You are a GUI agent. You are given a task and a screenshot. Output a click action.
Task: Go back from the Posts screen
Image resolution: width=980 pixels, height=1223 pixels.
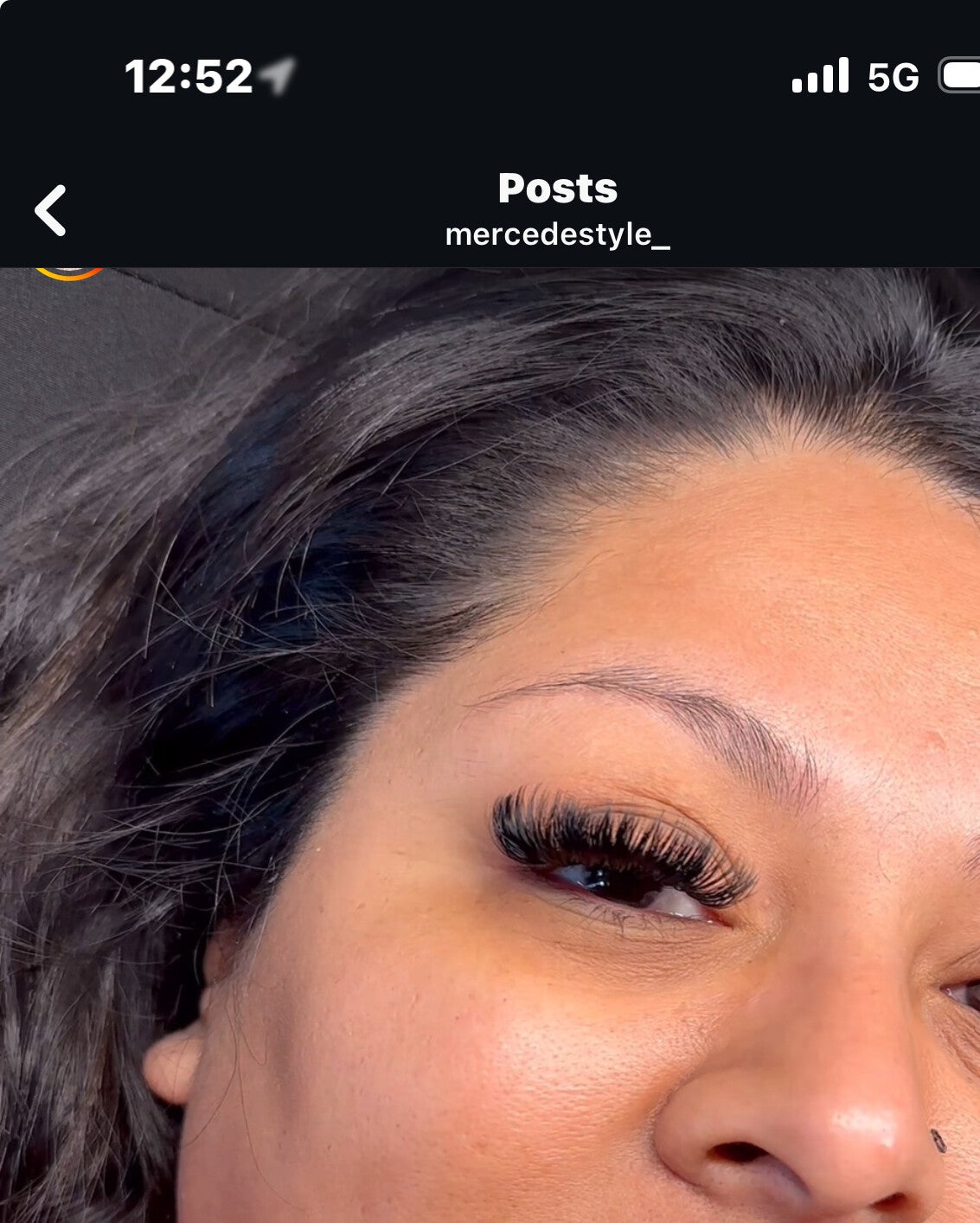(50, 210)
